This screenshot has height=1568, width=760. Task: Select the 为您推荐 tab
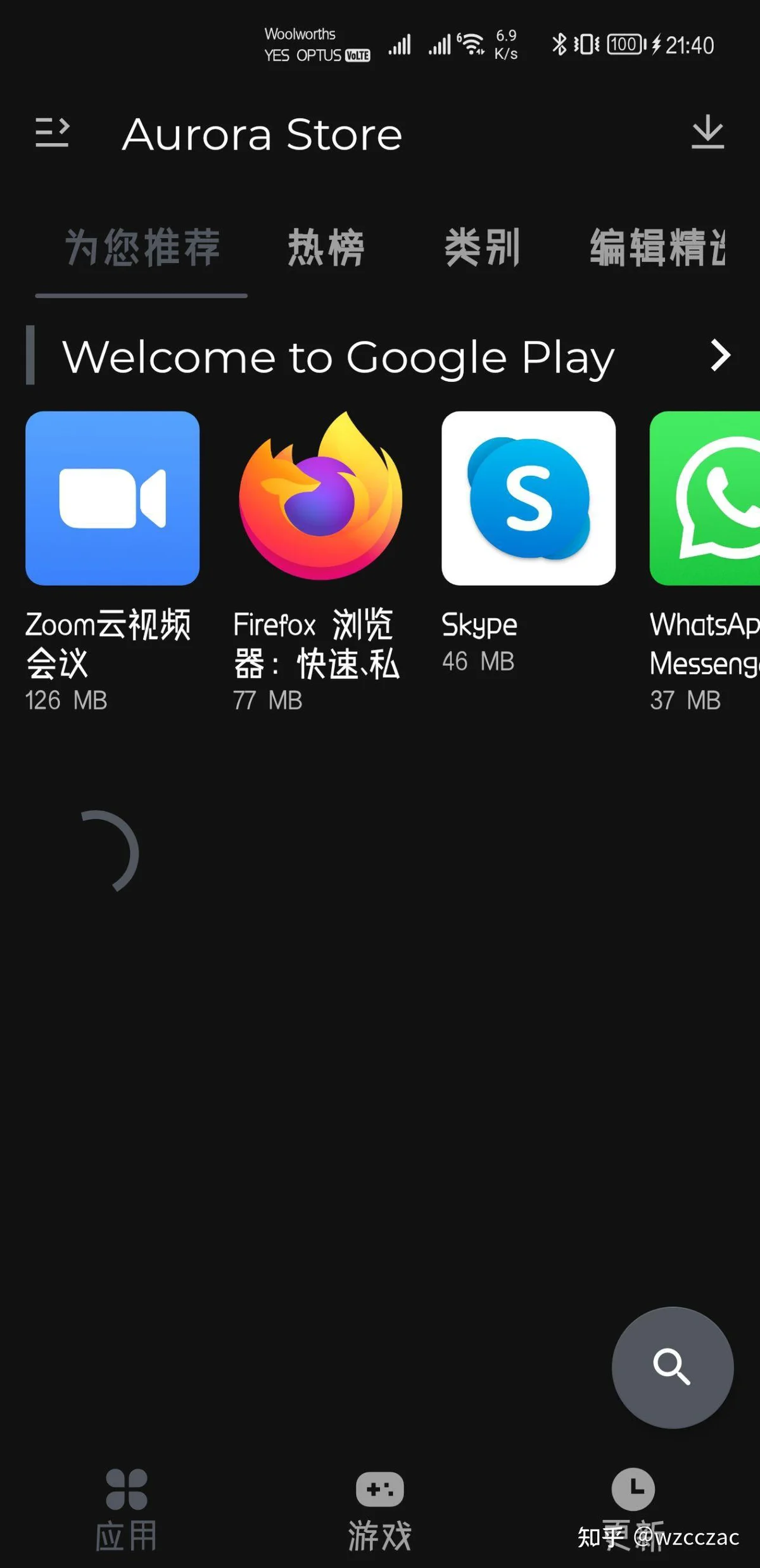tap(142, 248)
